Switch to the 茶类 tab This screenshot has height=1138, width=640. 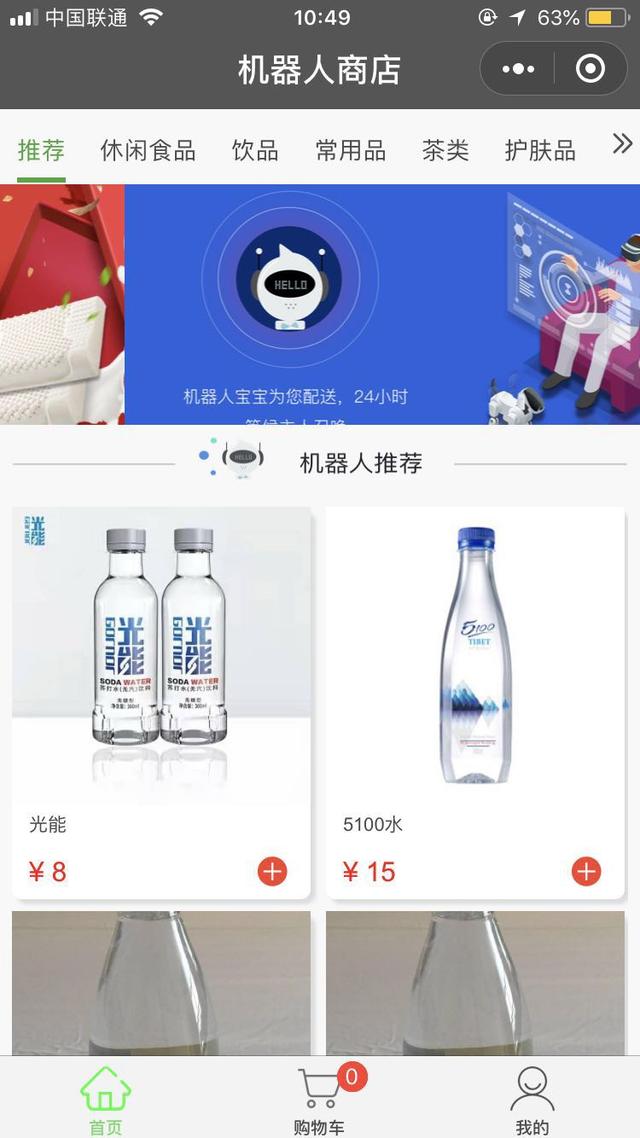(445, 150)
